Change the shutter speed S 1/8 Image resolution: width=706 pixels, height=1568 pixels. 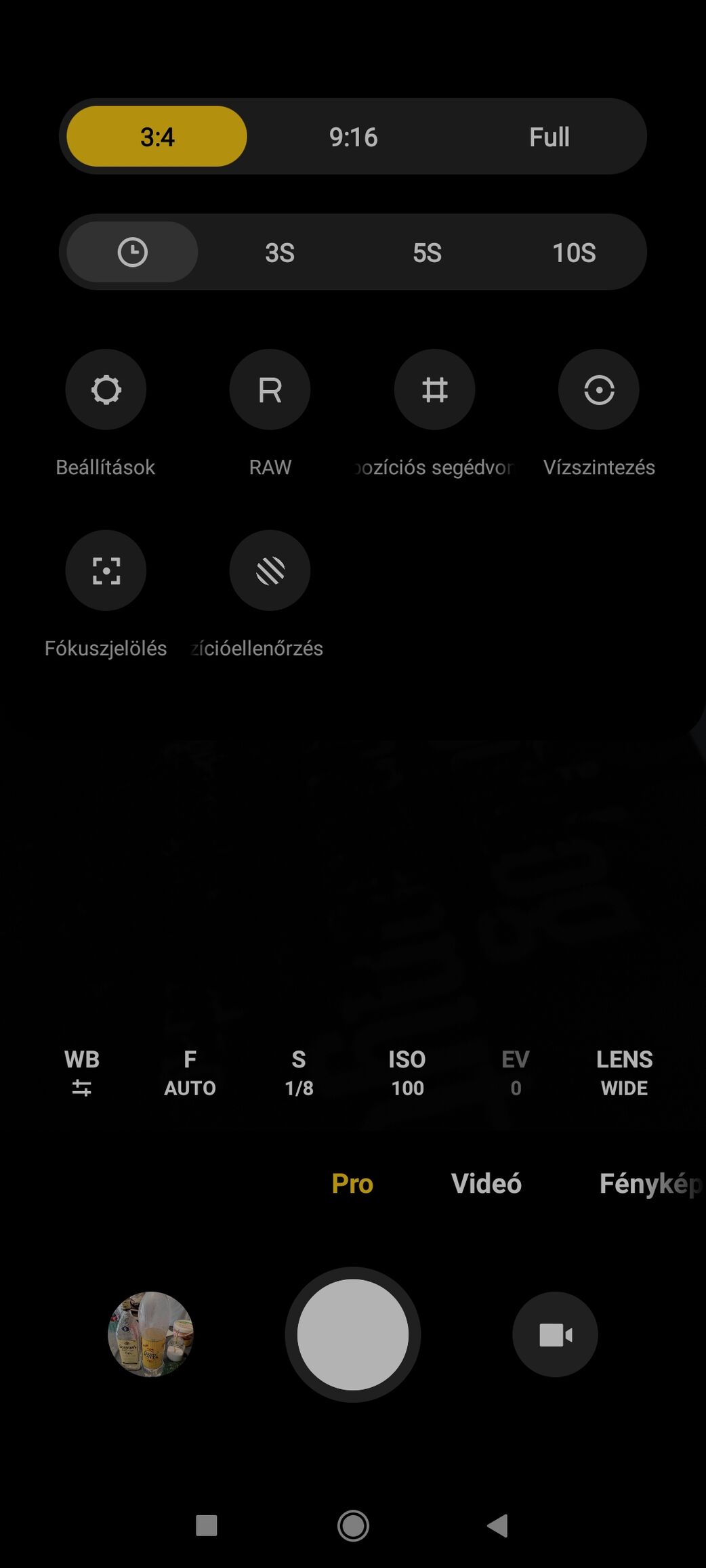[x=299, y=1073]
